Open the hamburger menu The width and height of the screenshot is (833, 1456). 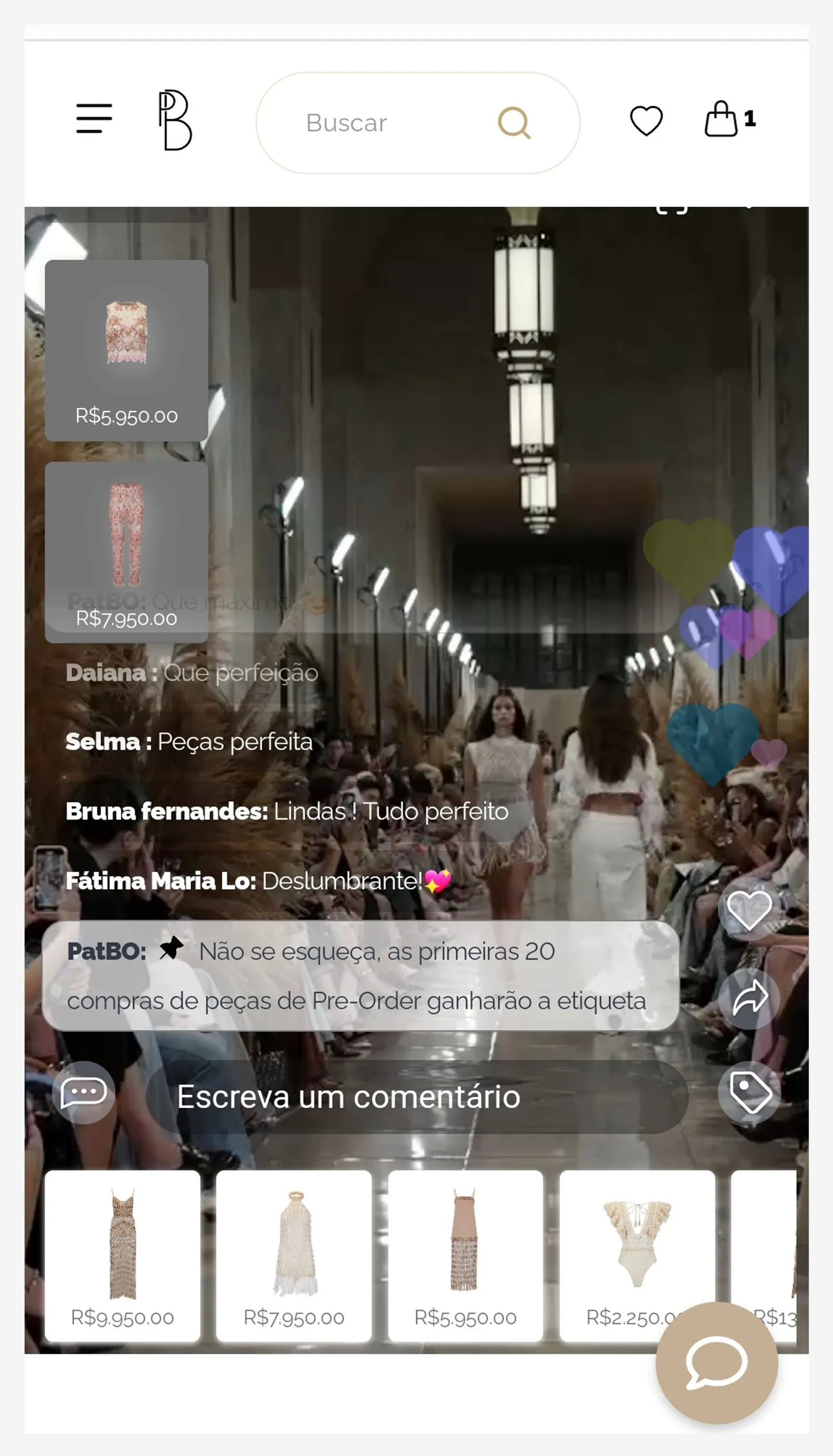(94, 118)
